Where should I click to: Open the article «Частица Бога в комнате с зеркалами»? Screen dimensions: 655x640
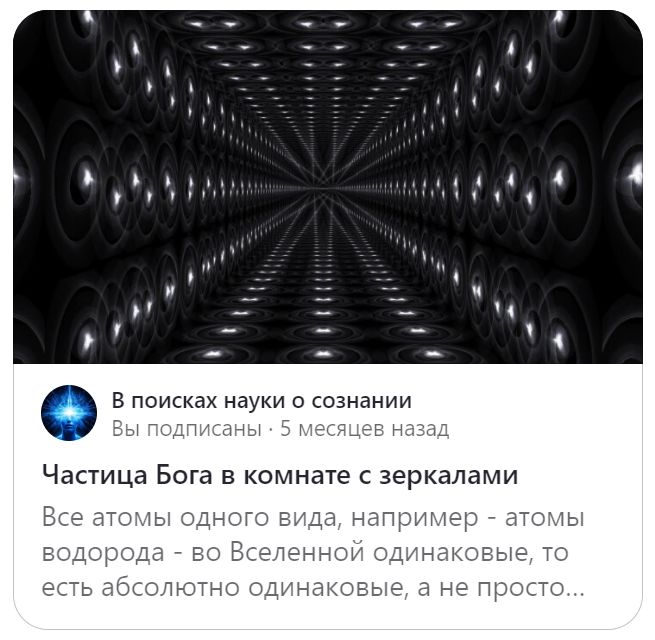(x=279, y=475)
